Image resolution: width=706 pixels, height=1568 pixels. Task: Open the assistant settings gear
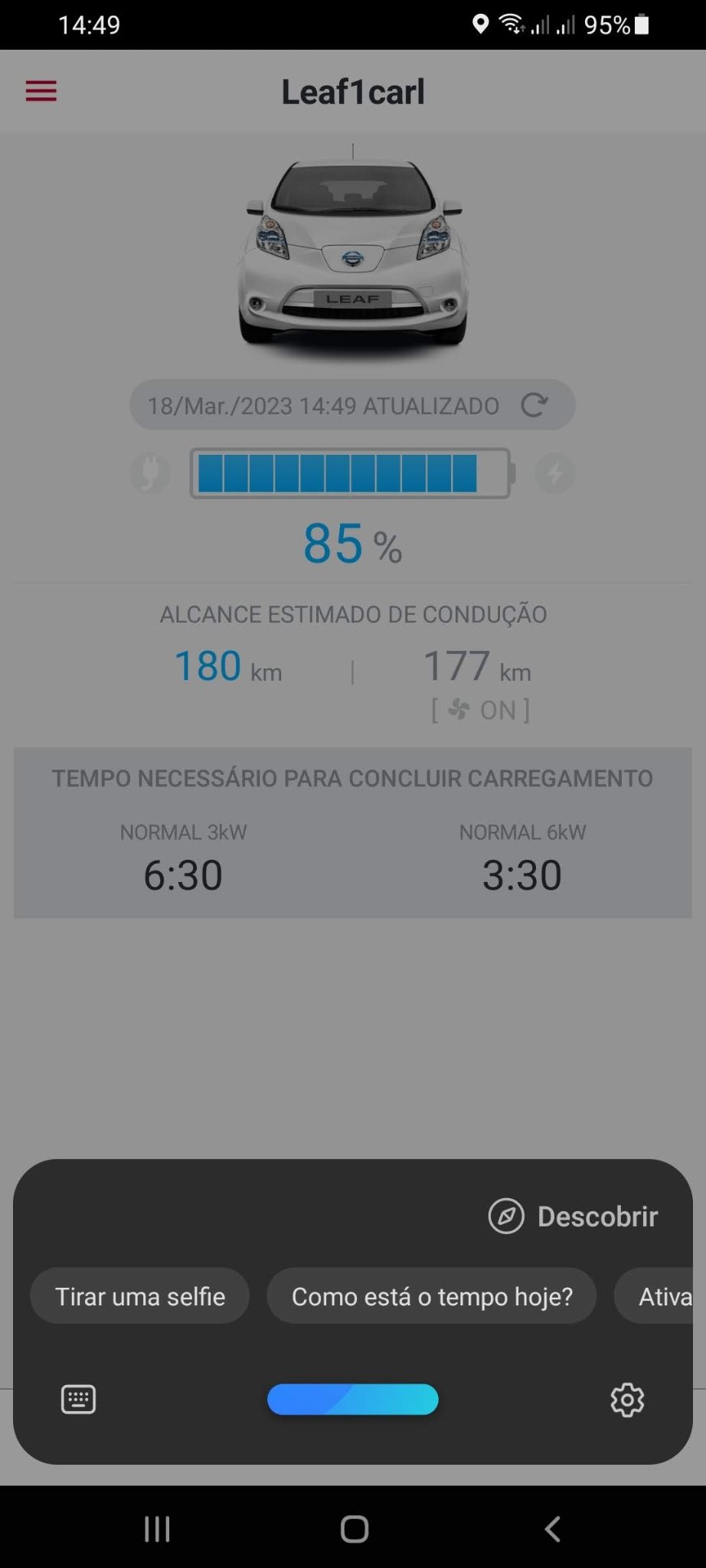pyautogui.click(x=627, y=1400)
